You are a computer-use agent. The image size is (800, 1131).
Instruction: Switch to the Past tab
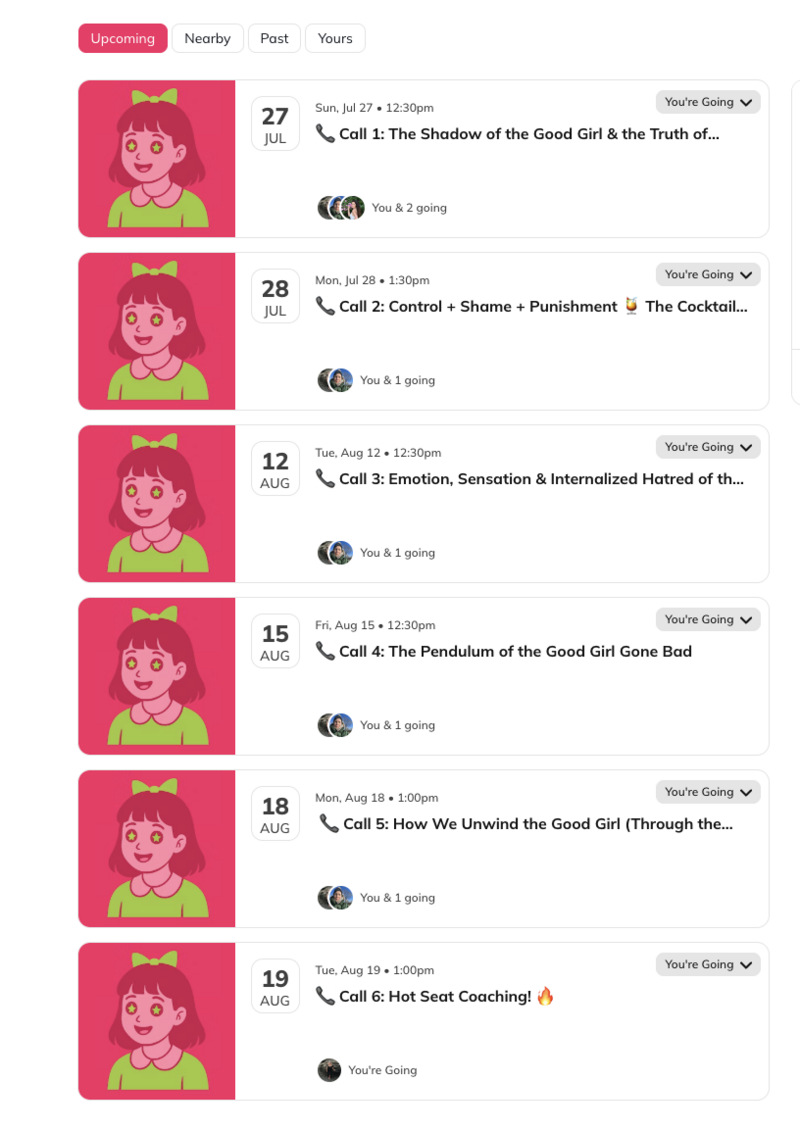tap(274, 38)
